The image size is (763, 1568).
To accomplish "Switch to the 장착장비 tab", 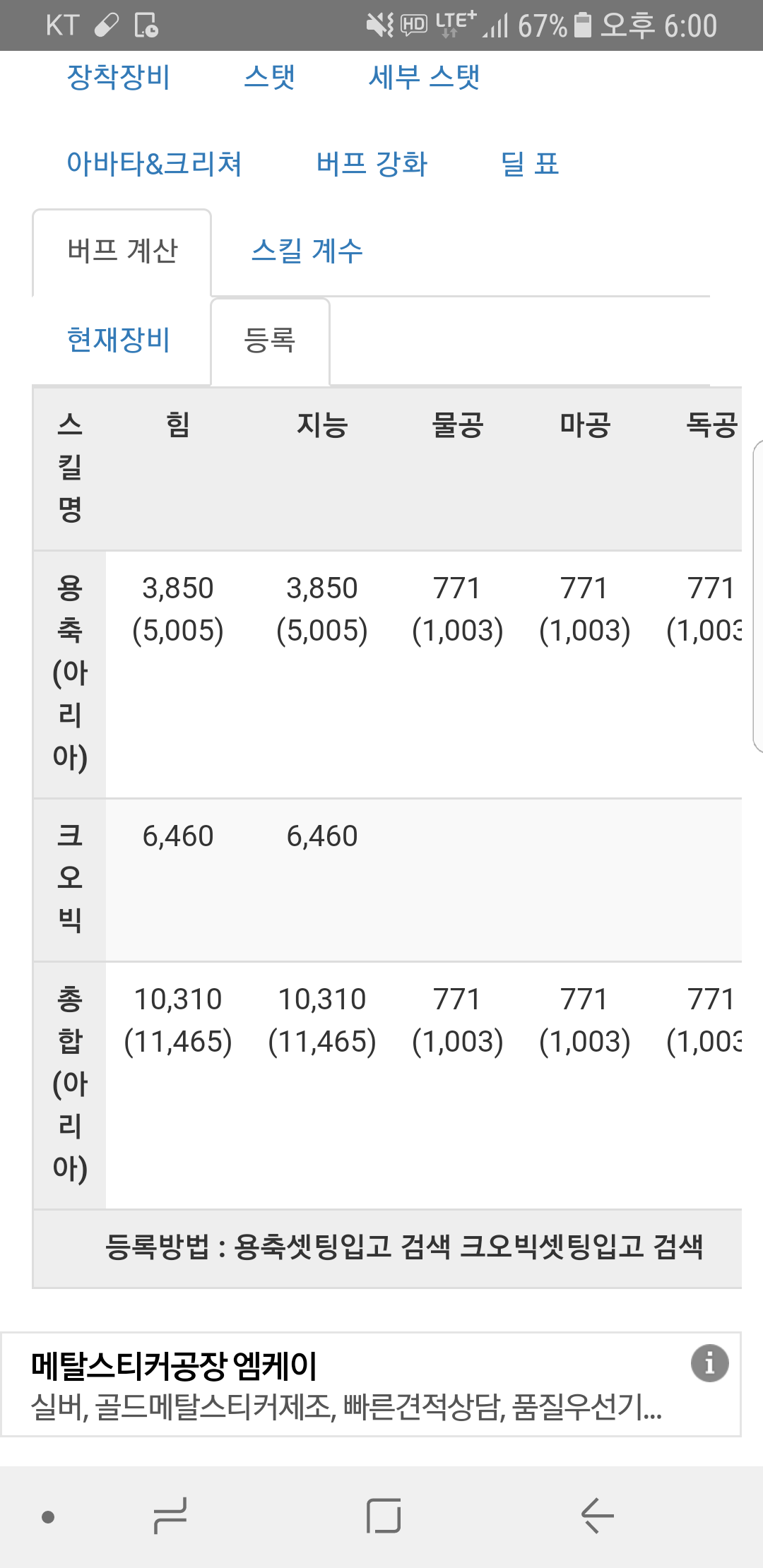I will [x=119, y=77].
